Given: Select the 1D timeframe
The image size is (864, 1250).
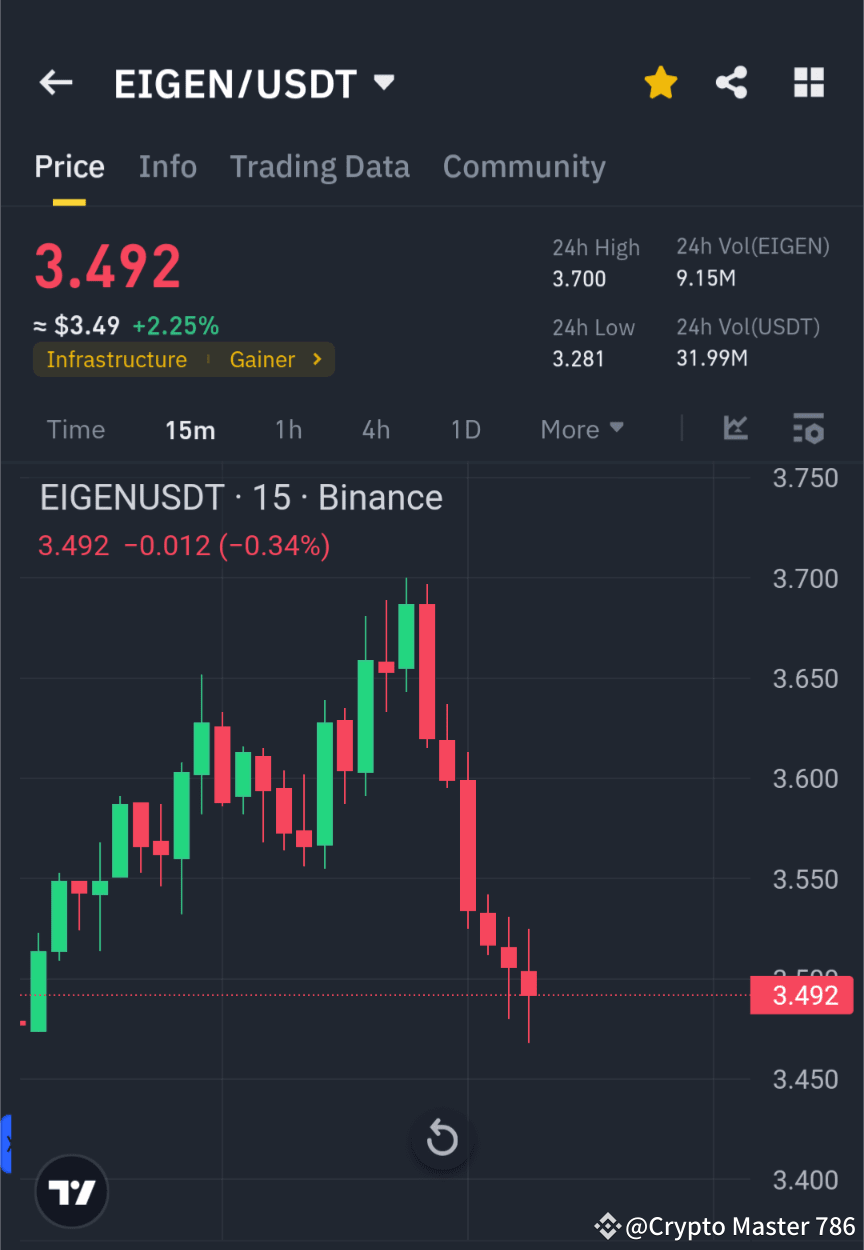Looking at the screenshot, I should click(465, 429).
